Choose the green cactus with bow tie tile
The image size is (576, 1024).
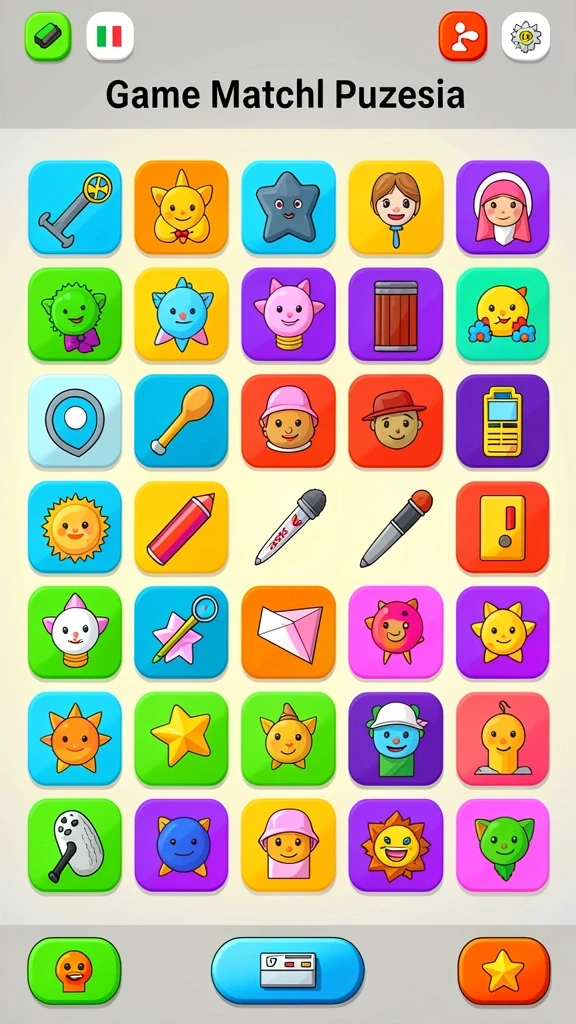pos(74,314)
